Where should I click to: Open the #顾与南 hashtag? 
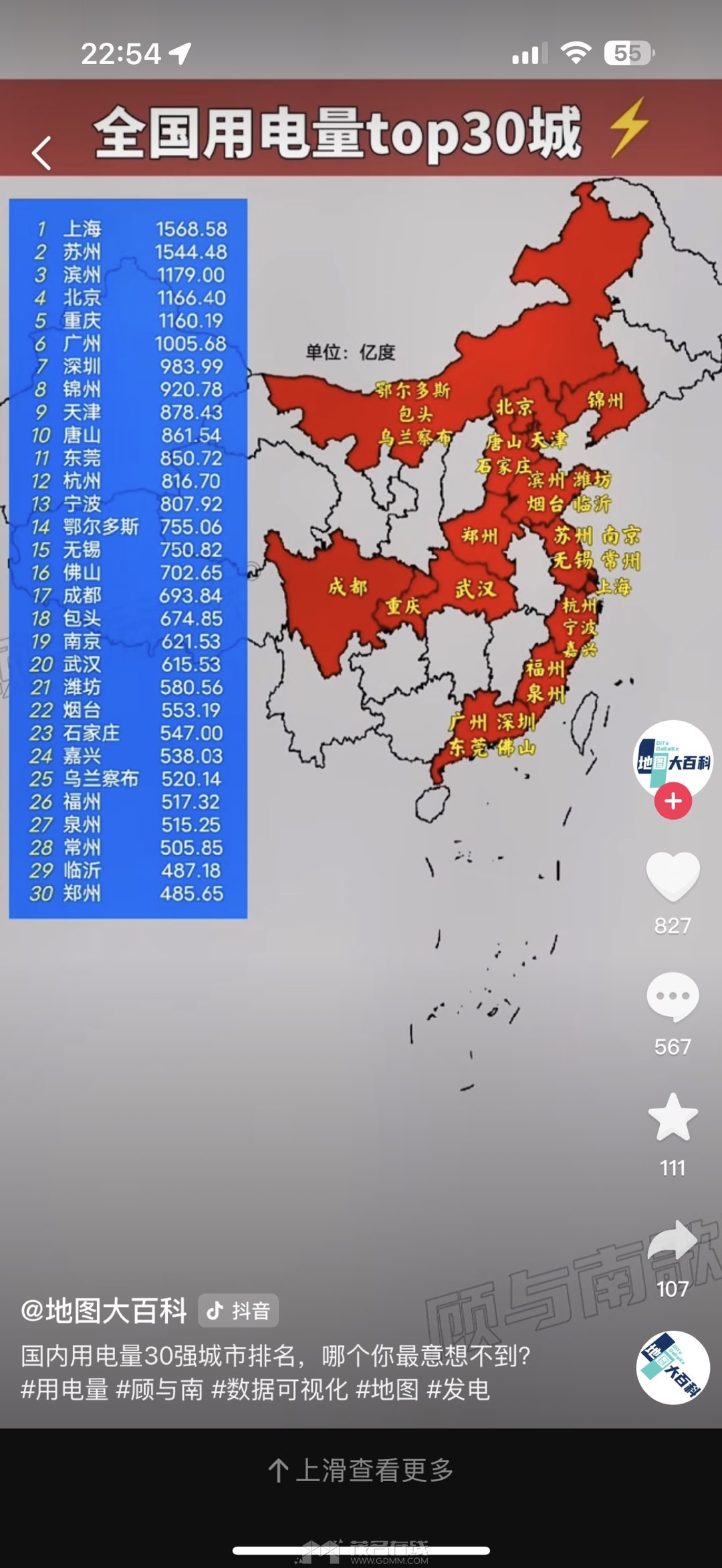pyautogui.click(x=159, y=1390)
